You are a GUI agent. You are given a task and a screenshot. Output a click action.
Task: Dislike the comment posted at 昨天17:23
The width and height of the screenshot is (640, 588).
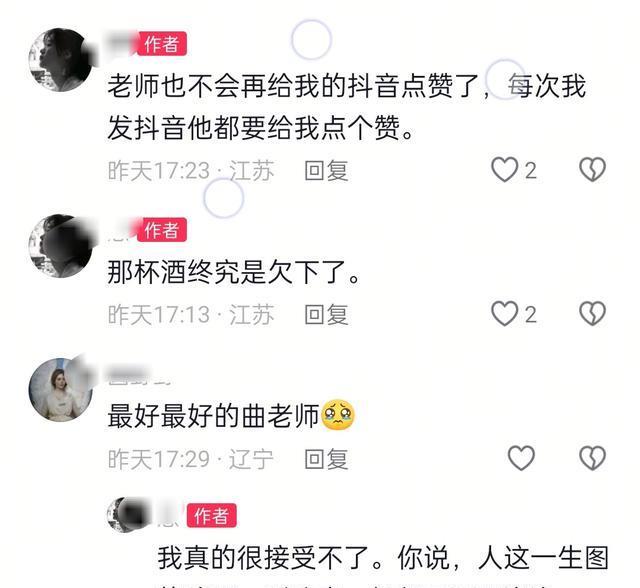593,170
